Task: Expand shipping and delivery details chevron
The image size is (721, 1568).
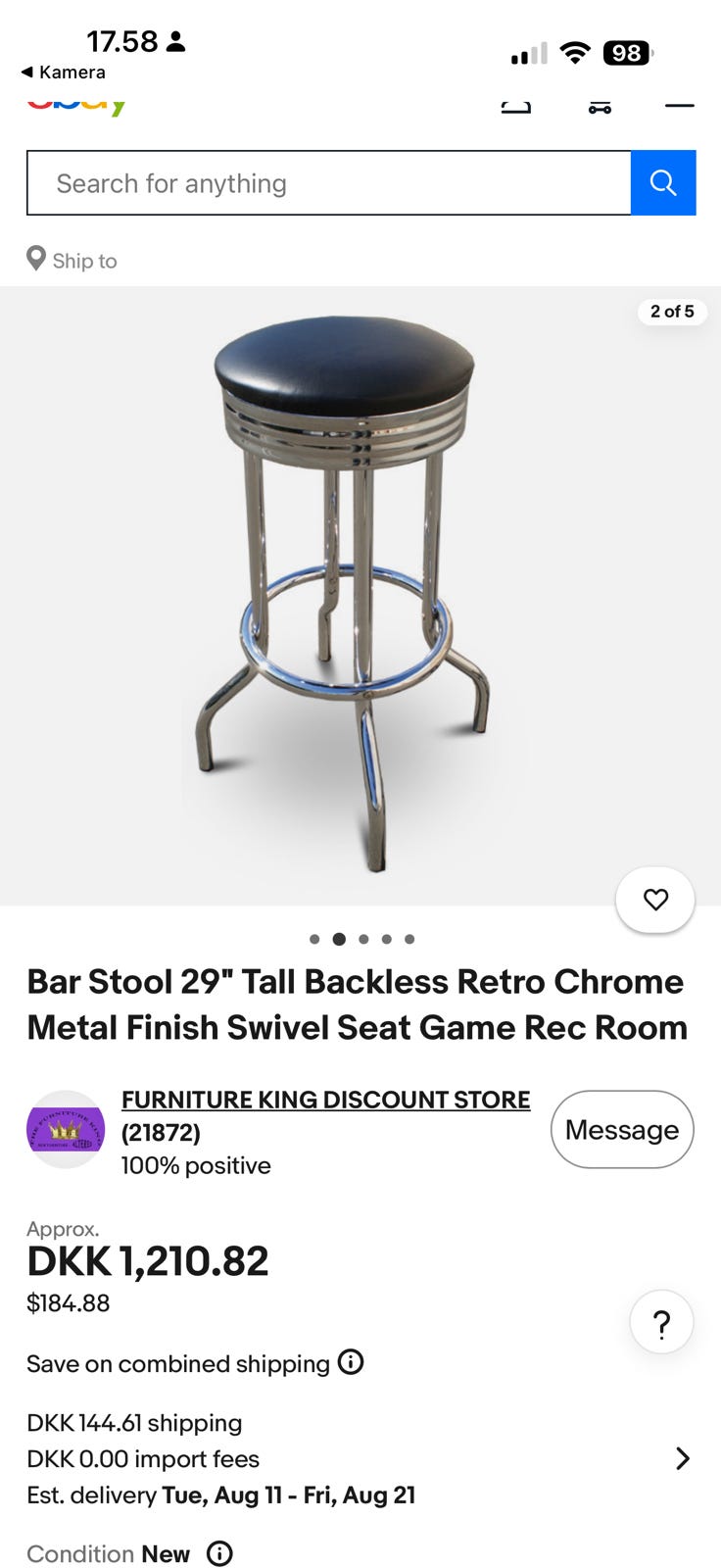Action: tap(683, 1458)
